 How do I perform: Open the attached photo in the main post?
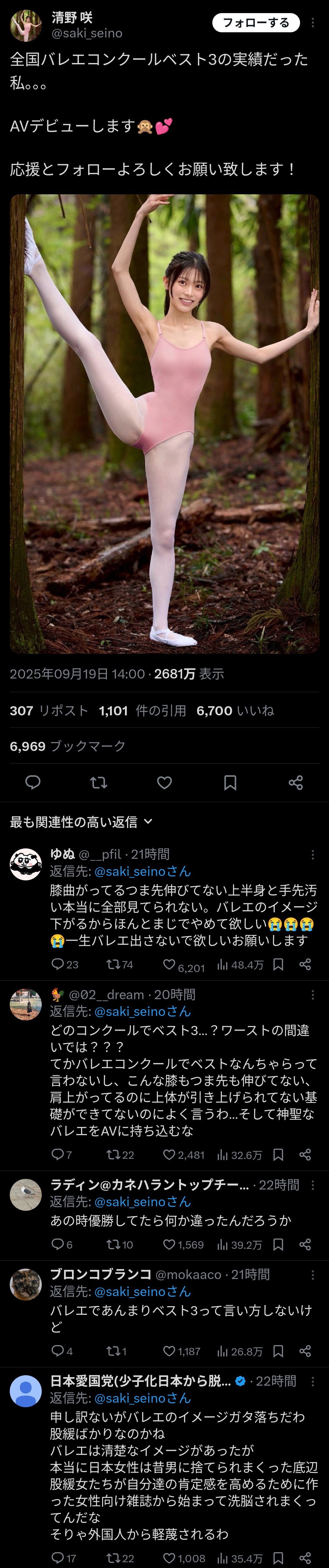164,424
